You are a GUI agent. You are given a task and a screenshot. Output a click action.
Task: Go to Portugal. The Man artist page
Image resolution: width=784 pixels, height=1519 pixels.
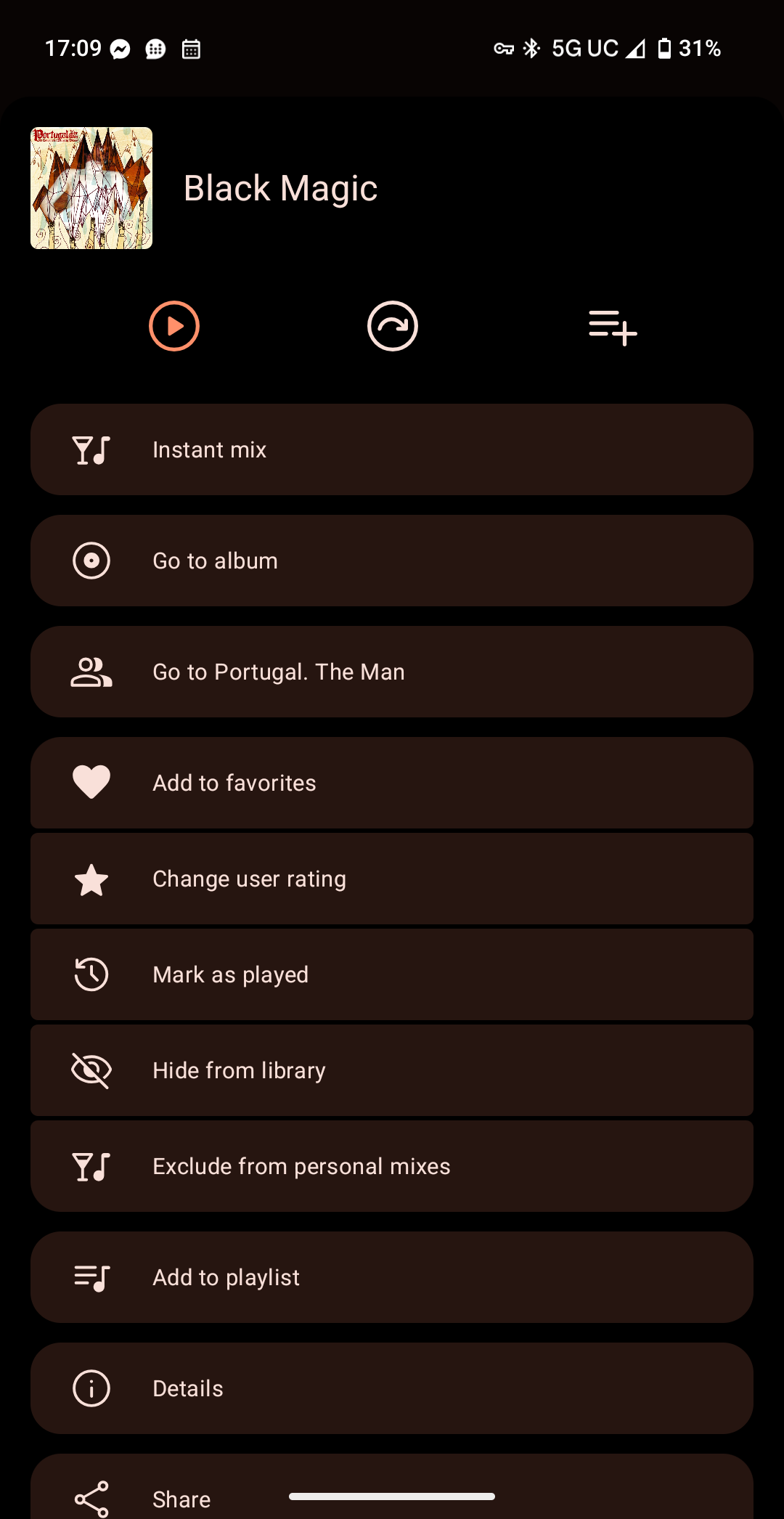392,672
